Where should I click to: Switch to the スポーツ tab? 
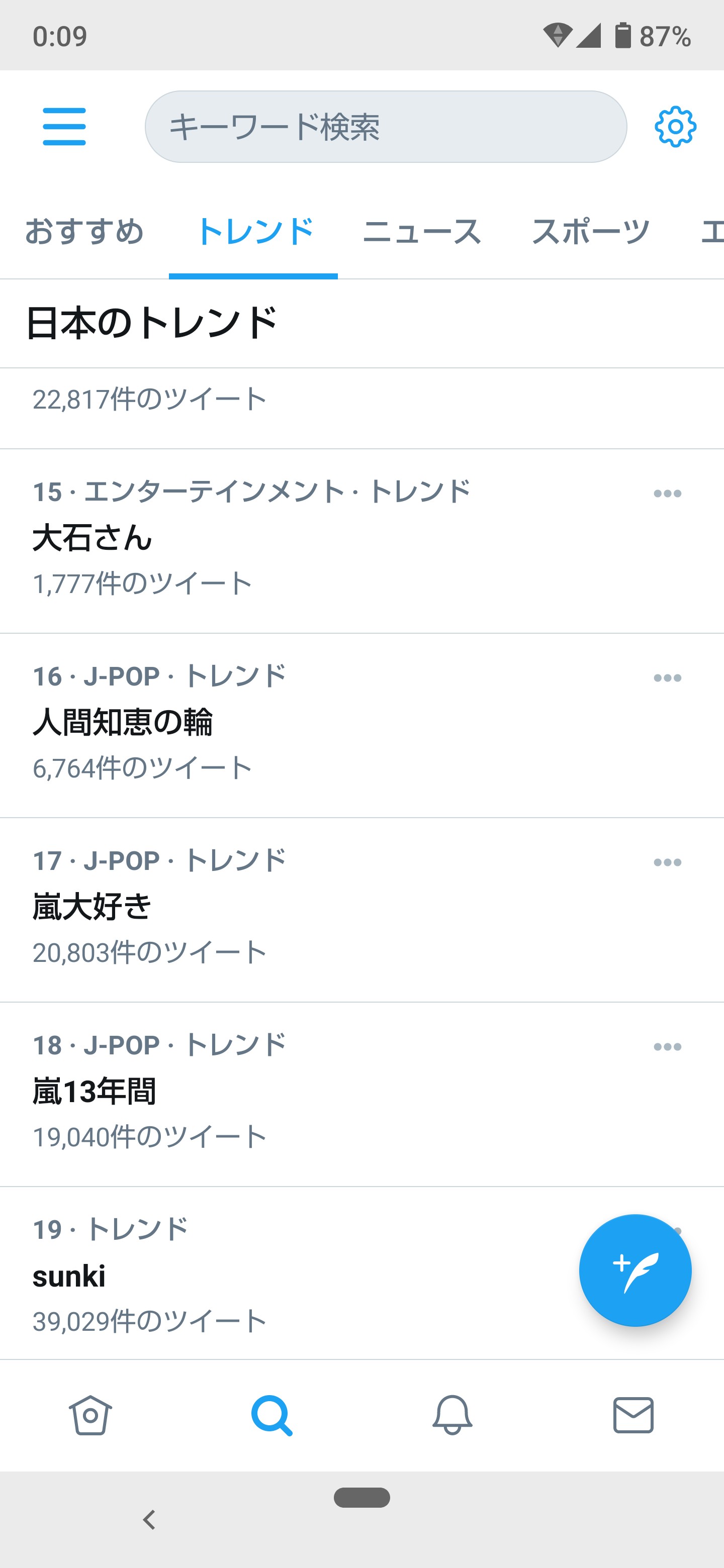591,232
